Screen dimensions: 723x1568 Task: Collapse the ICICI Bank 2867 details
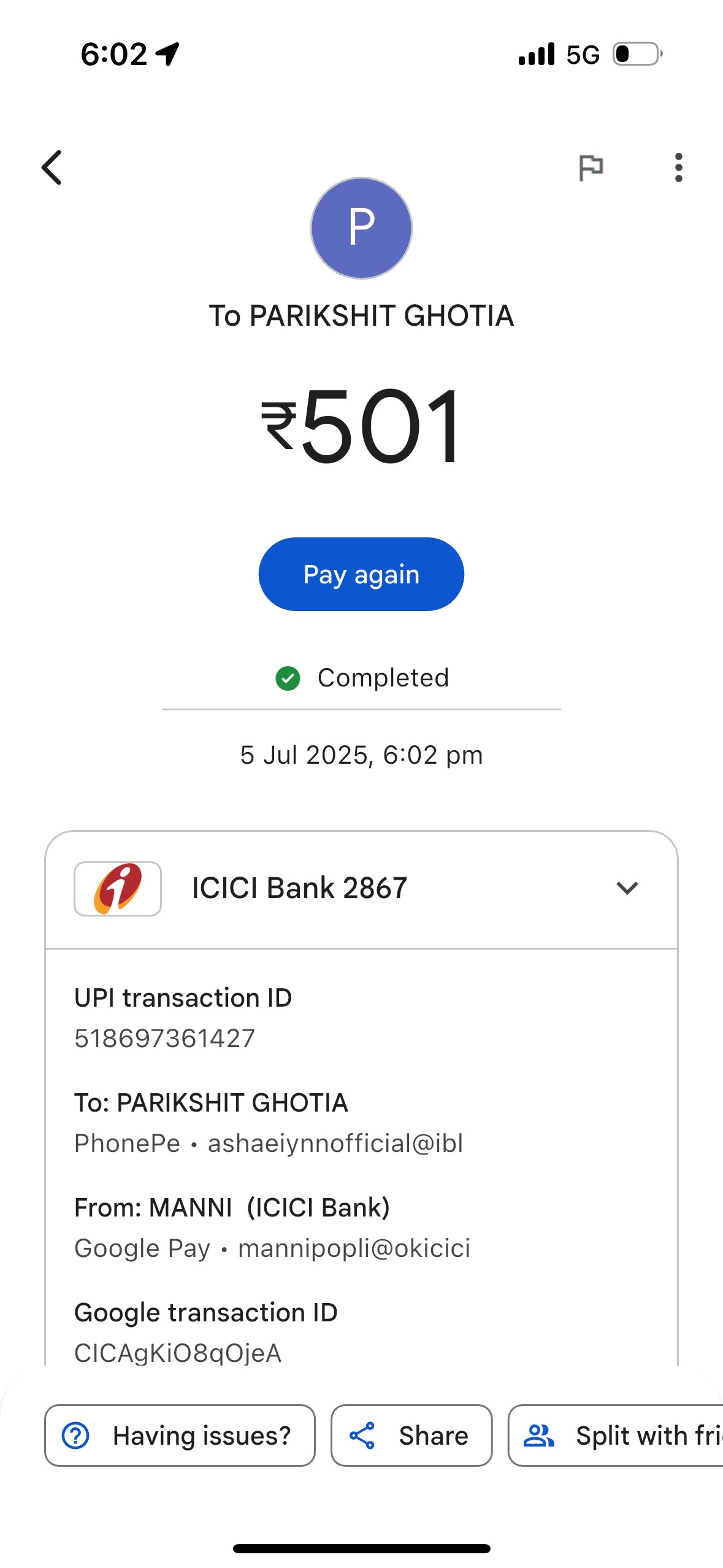click(x=627, y=888)
